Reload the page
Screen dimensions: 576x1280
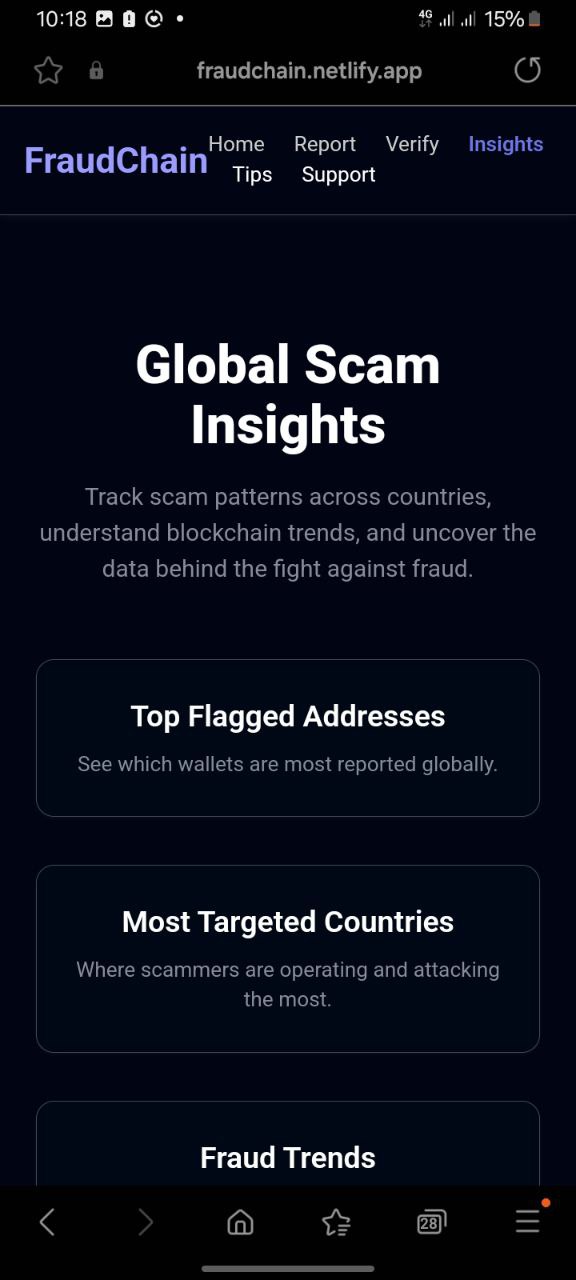(x=527, y=70)
